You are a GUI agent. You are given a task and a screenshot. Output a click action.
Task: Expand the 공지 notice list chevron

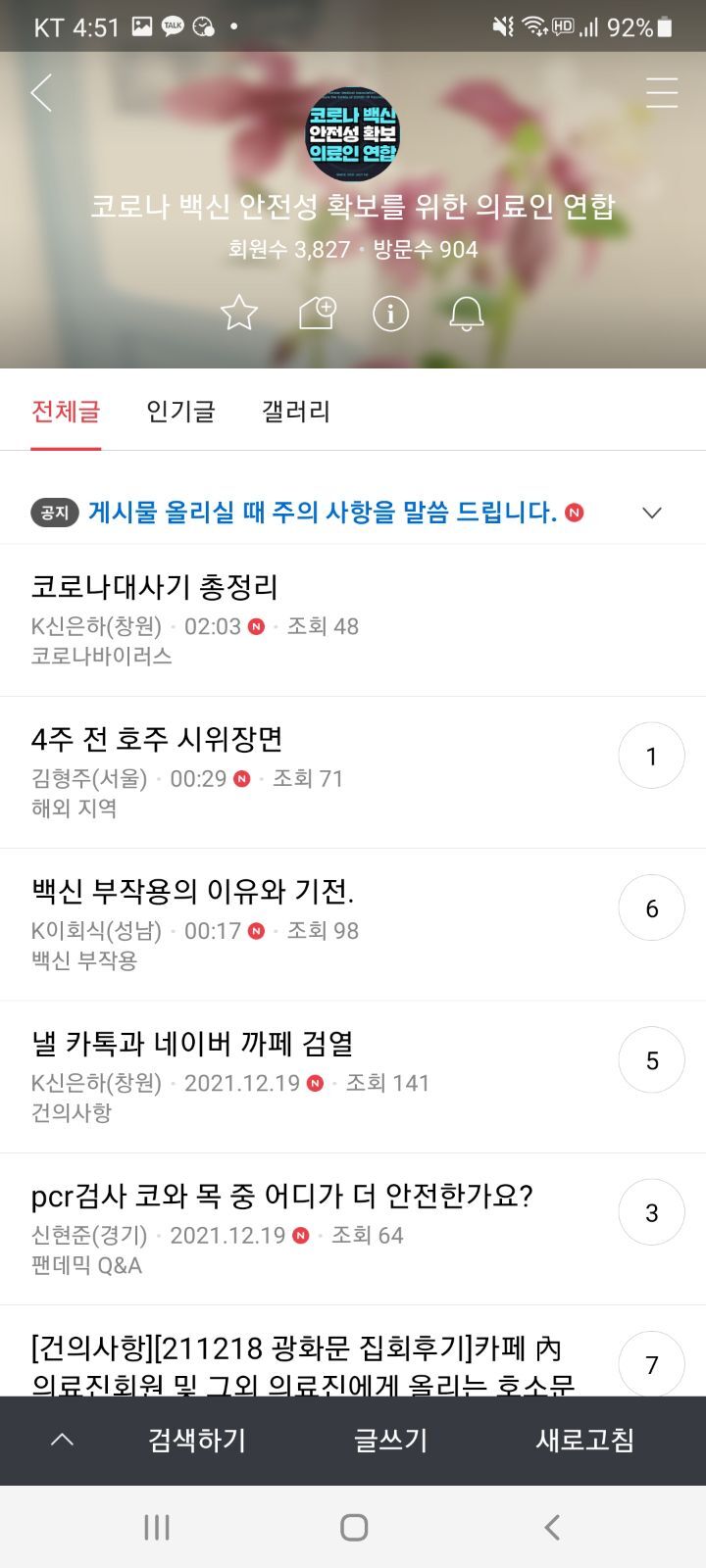coord(652,513)
